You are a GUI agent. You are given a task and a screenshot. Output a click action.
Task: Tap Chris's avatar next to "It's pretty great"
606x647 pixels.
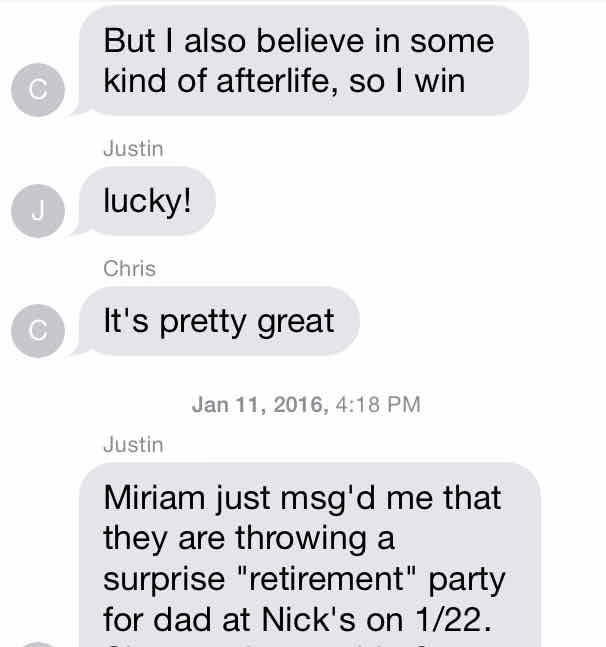36,331
